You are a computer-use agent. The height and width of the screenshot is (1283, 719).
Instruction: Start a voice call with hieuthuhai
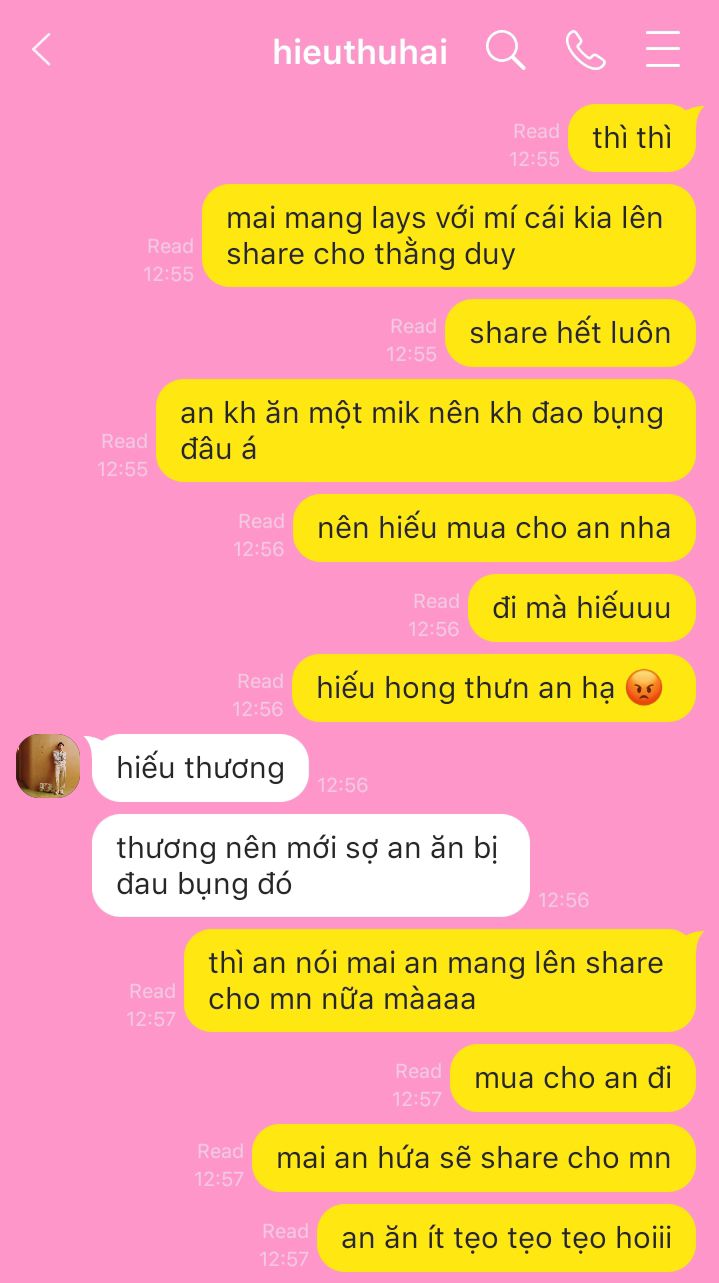[x=585, y=50]
